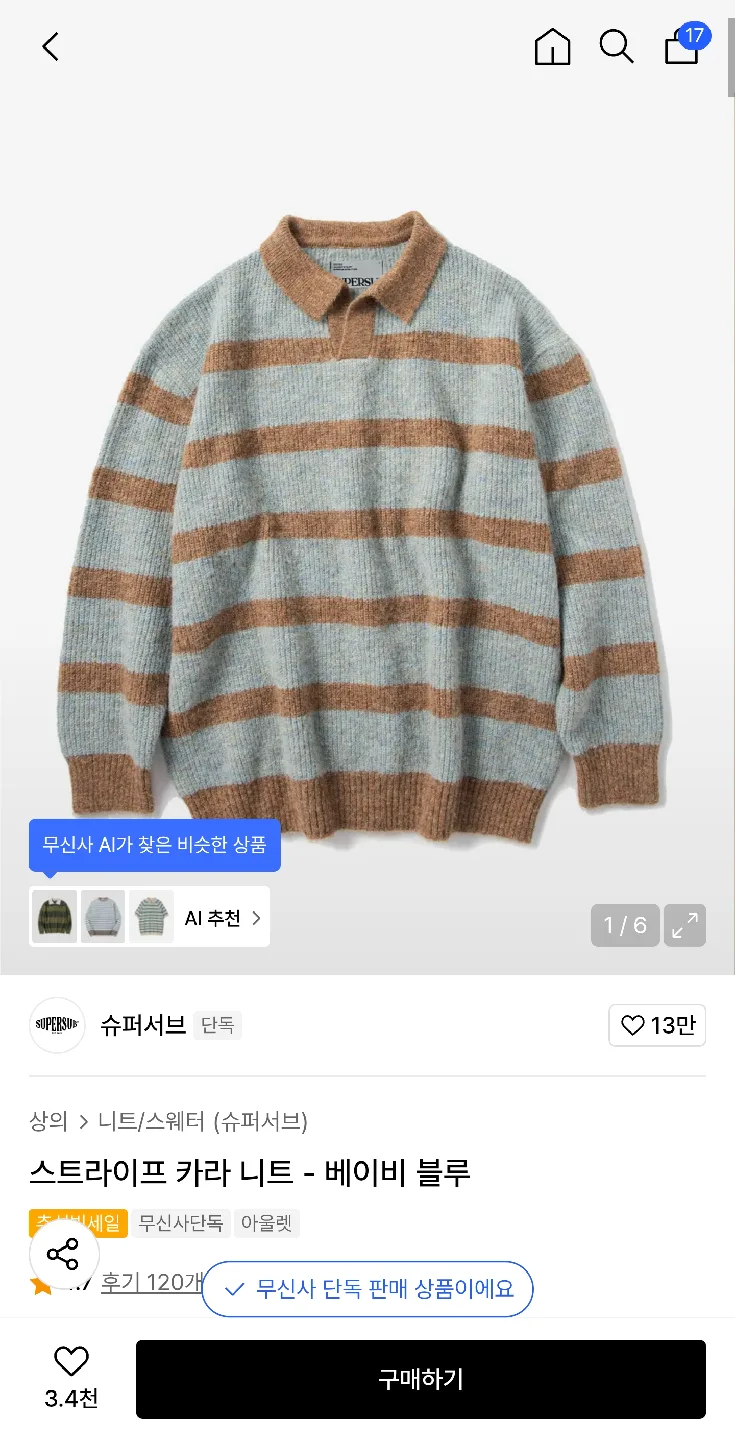Image resolution: width=735 pixels, height=1440 pixels.
Task: Open the 슈퍼서브 brand page
Action: [x=142, y=1025]
